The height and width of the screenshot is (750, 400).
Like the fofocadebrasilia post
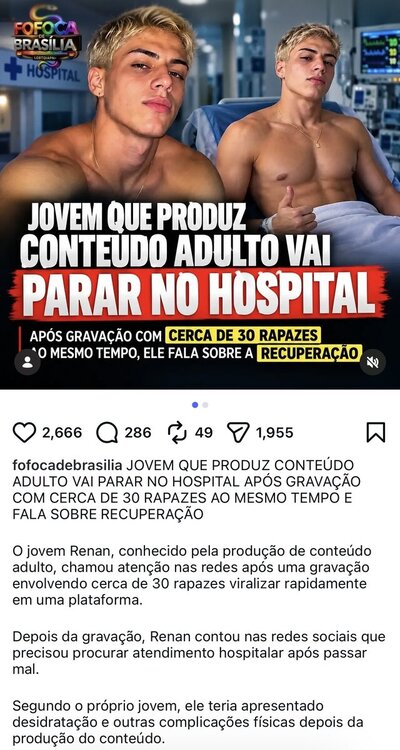tap(24, 433)
